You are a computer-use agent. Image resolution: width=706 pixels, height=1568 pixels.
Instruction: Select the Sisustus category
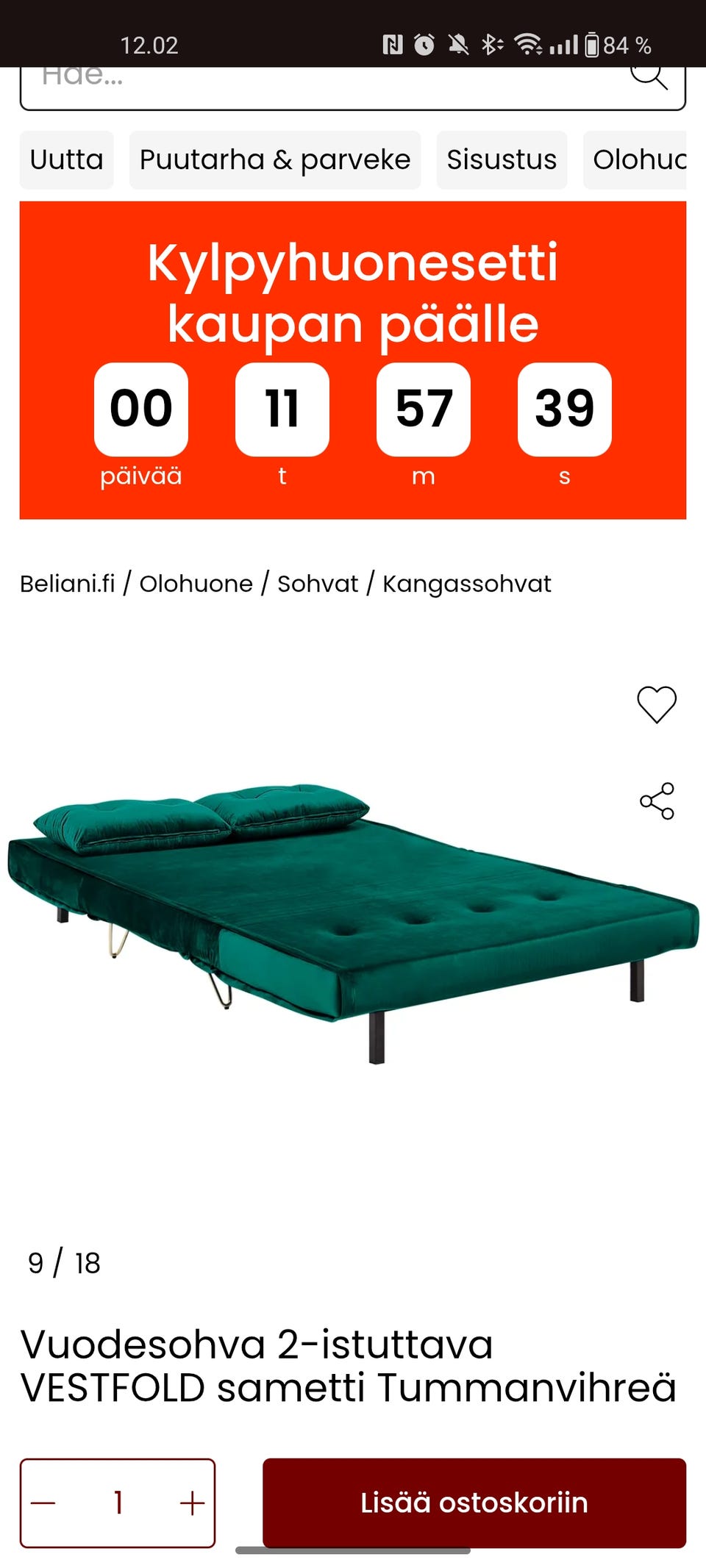tap(502, 160)
